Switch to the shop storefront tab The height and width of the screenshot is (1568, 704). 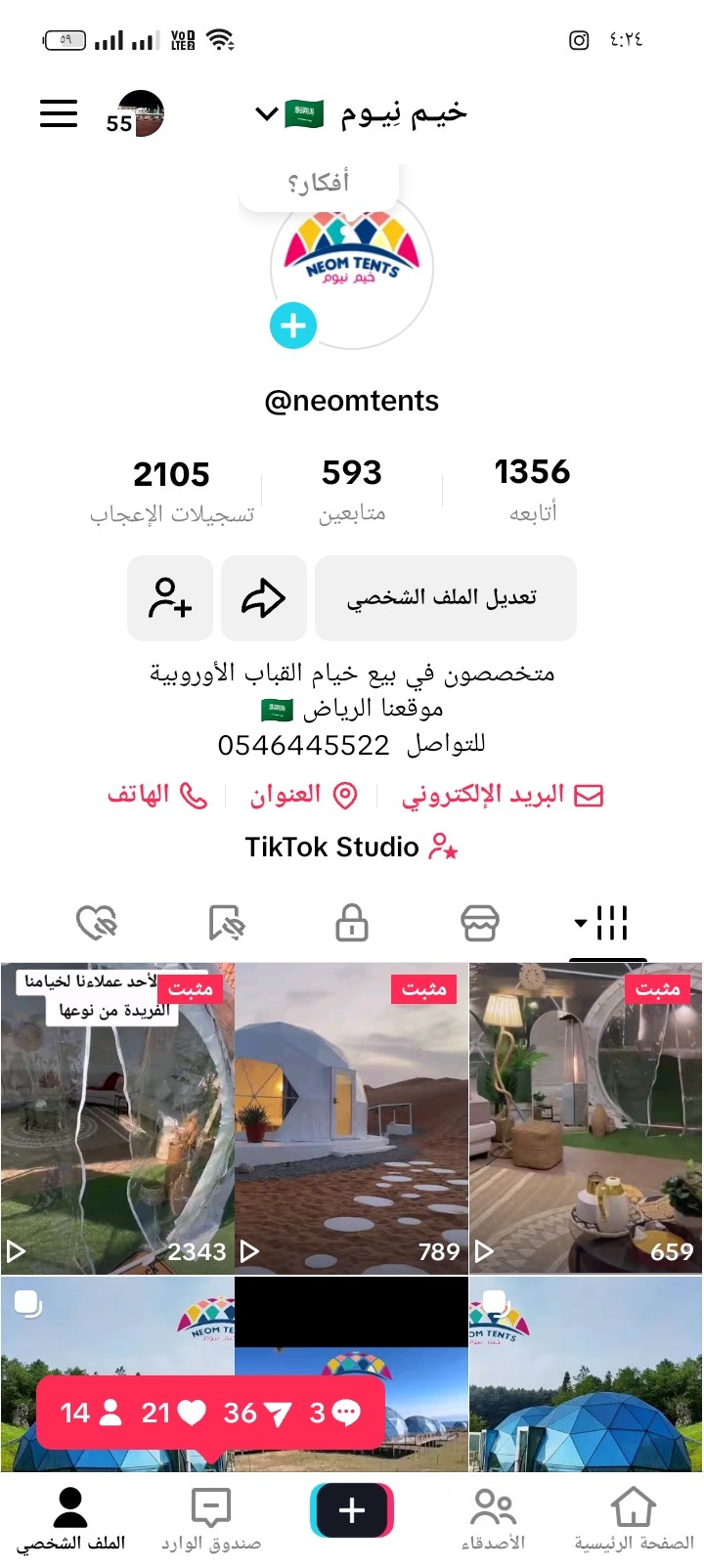pos(479,922)
